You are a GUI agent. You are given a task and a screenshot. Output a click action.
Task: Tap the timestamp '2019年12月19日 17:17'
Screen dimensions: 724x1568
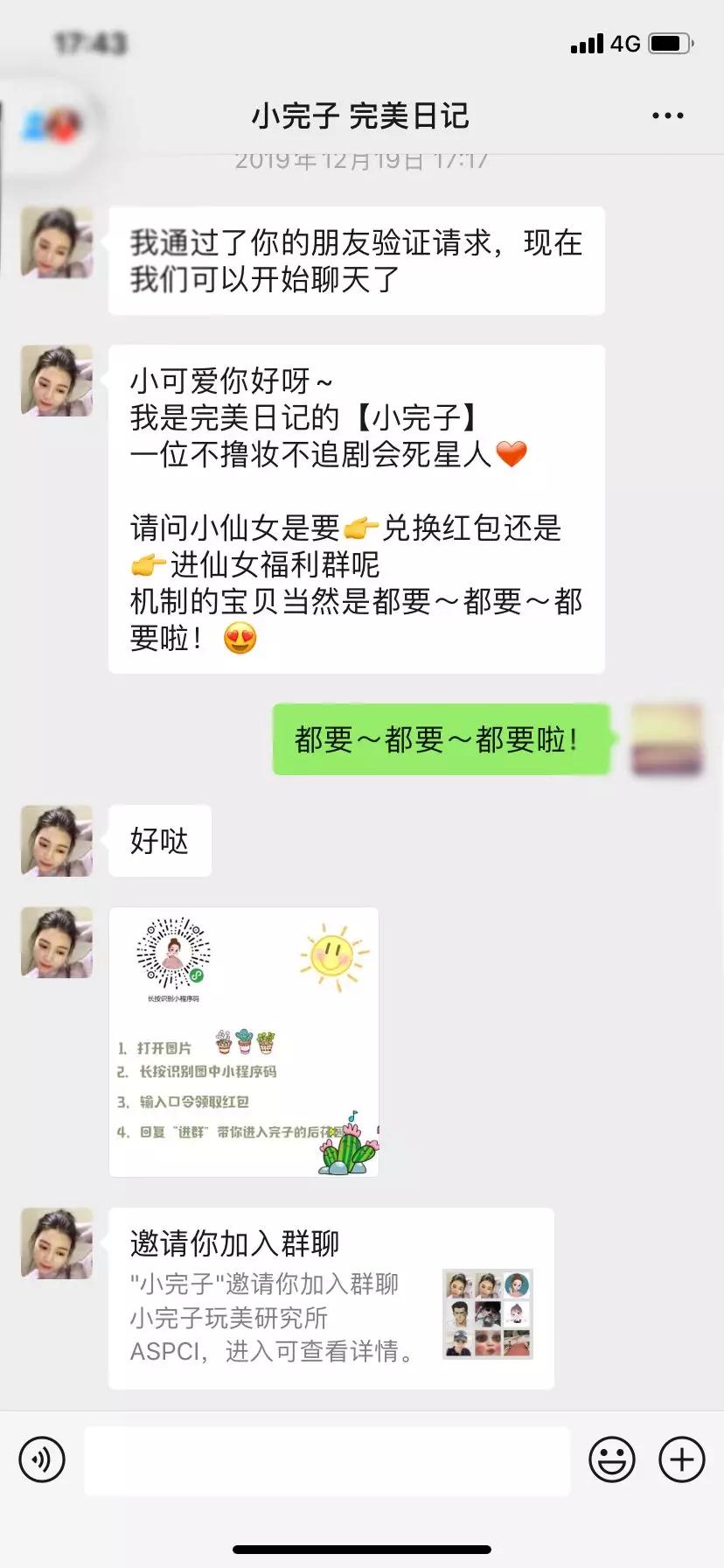[361, 159]
